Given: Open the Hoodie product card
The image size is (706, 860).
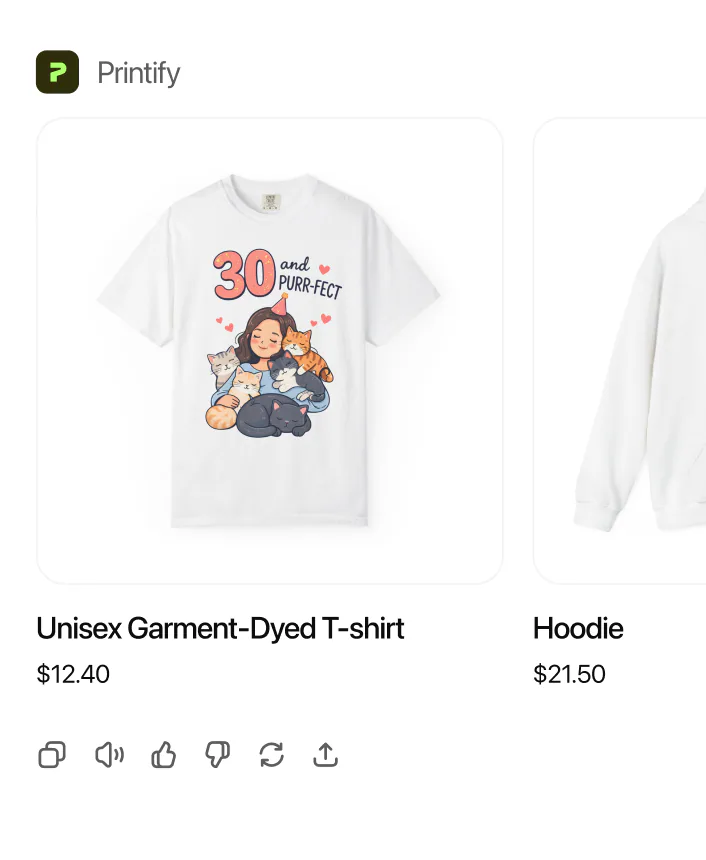Looking at the screenshot, I should coord(620,351).
